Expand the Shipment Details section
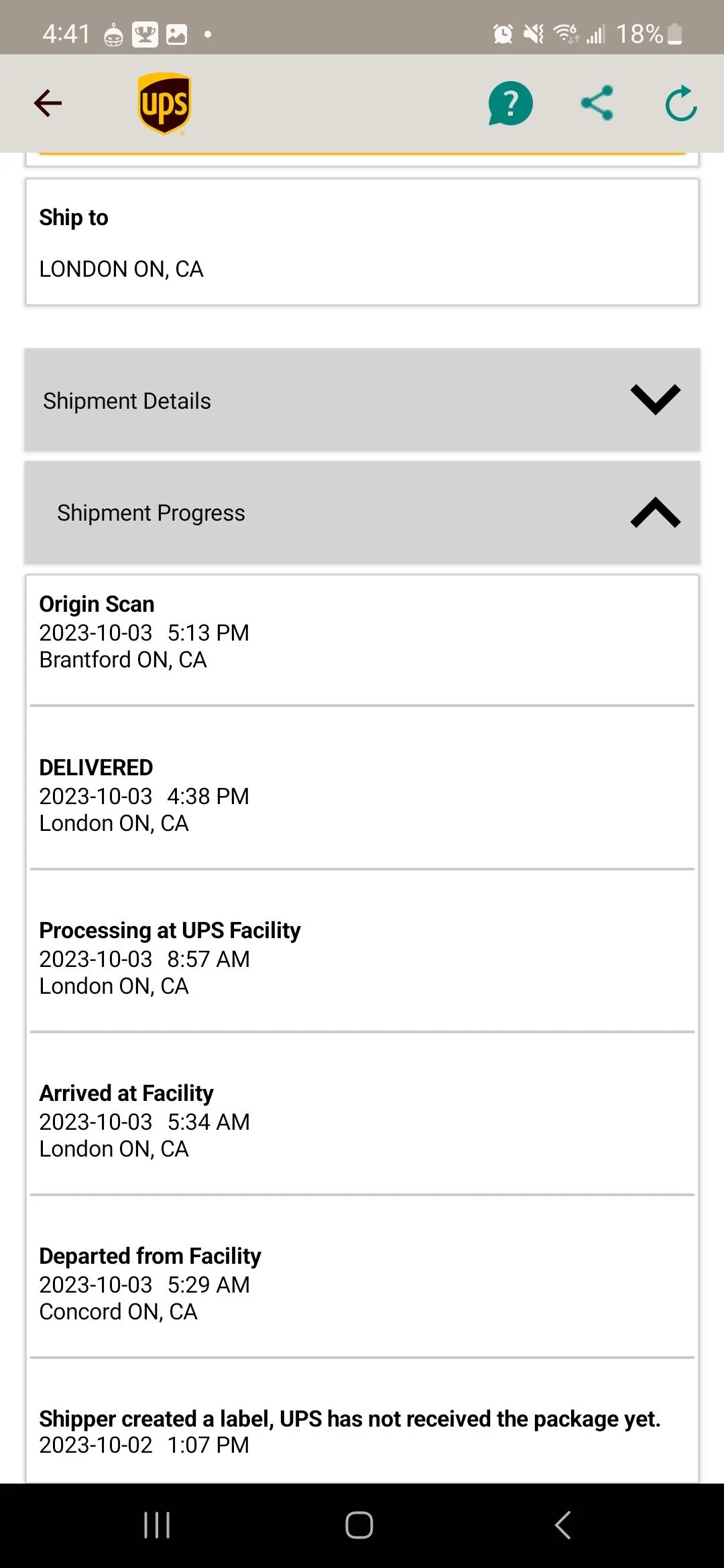 (x=362, y=400)
